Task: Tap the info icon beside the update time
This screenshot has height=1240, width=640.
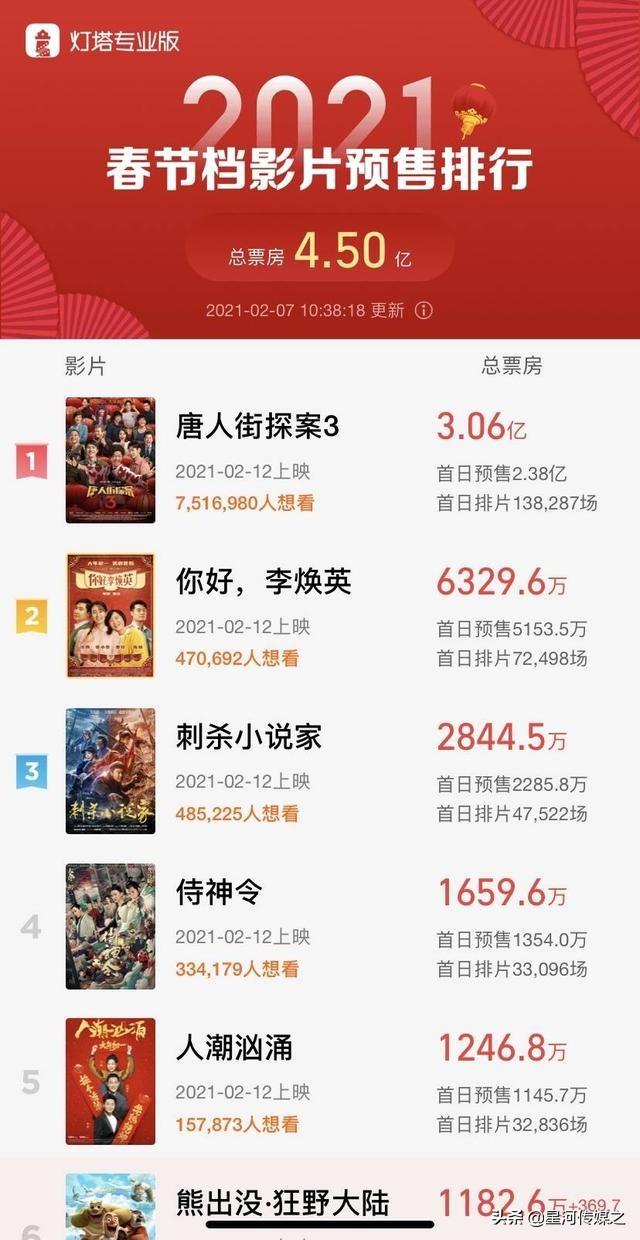Action: pos(424,311)
